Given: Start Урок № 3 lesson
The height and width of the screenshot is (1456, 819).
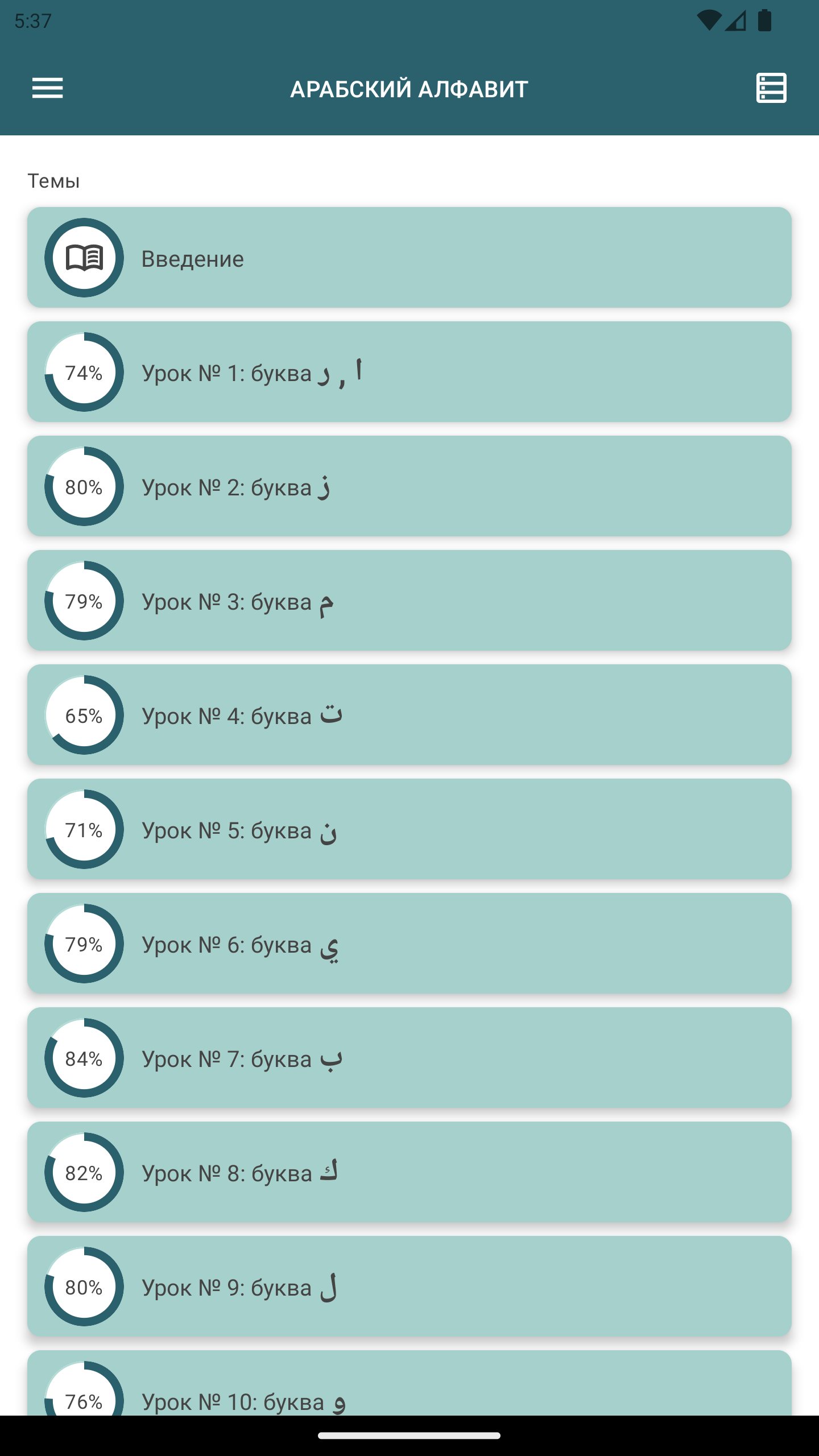Looking at the screenshot, I should tap(409, 601).
